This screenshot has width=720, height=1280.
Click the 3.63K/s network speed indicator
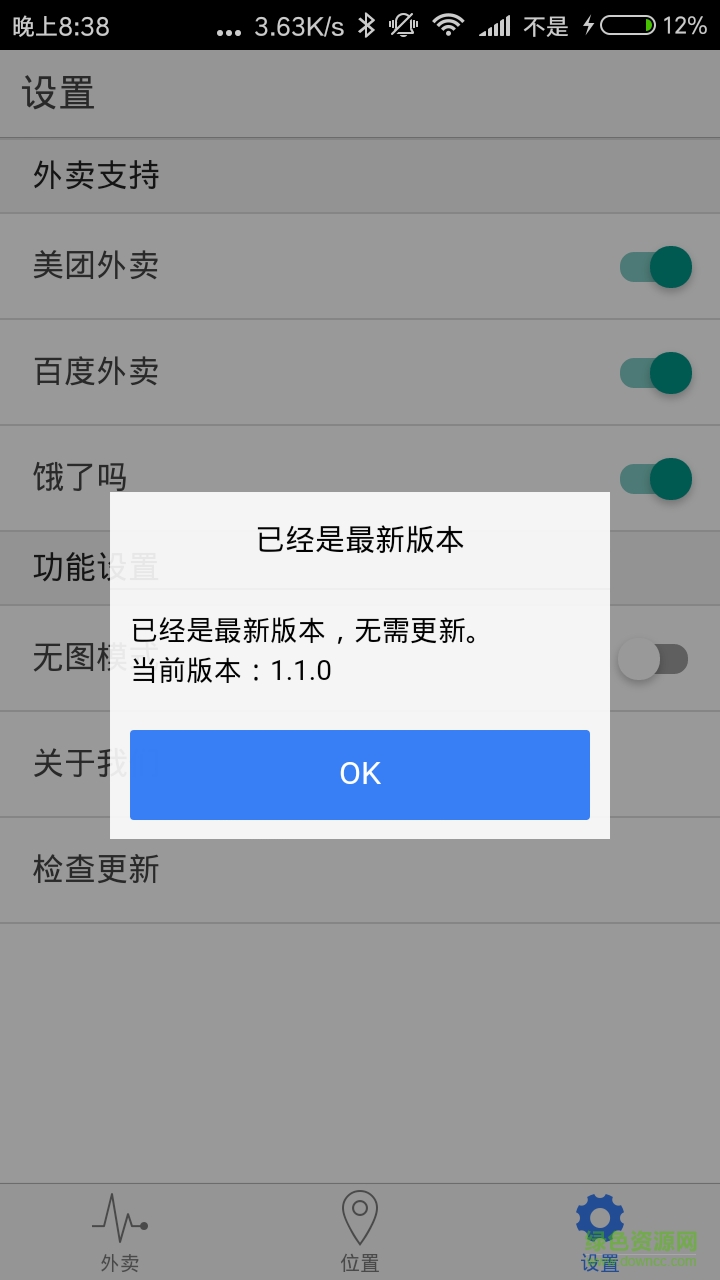tap(298, 25)
